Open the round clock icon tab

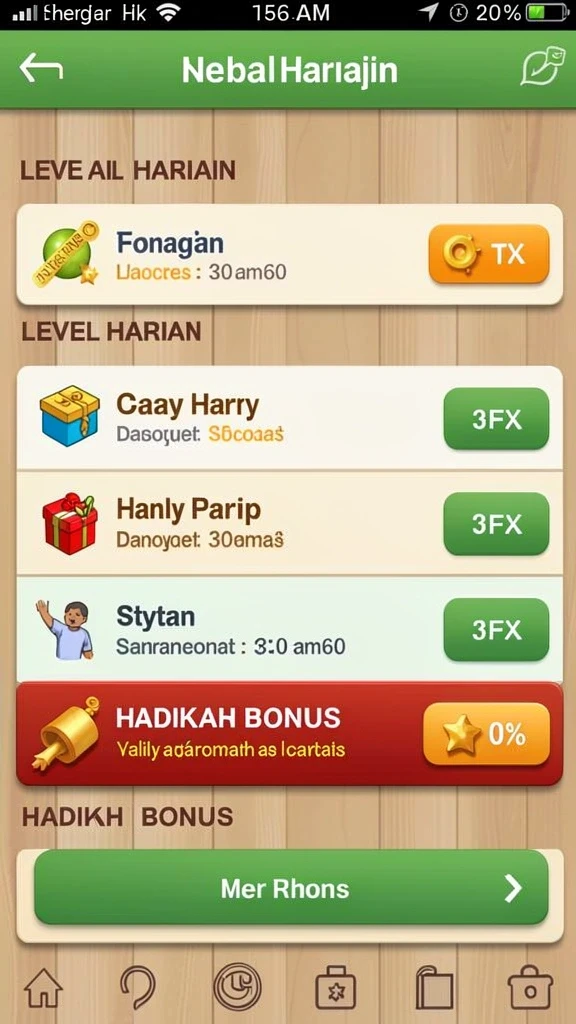[x=237, y=987]
